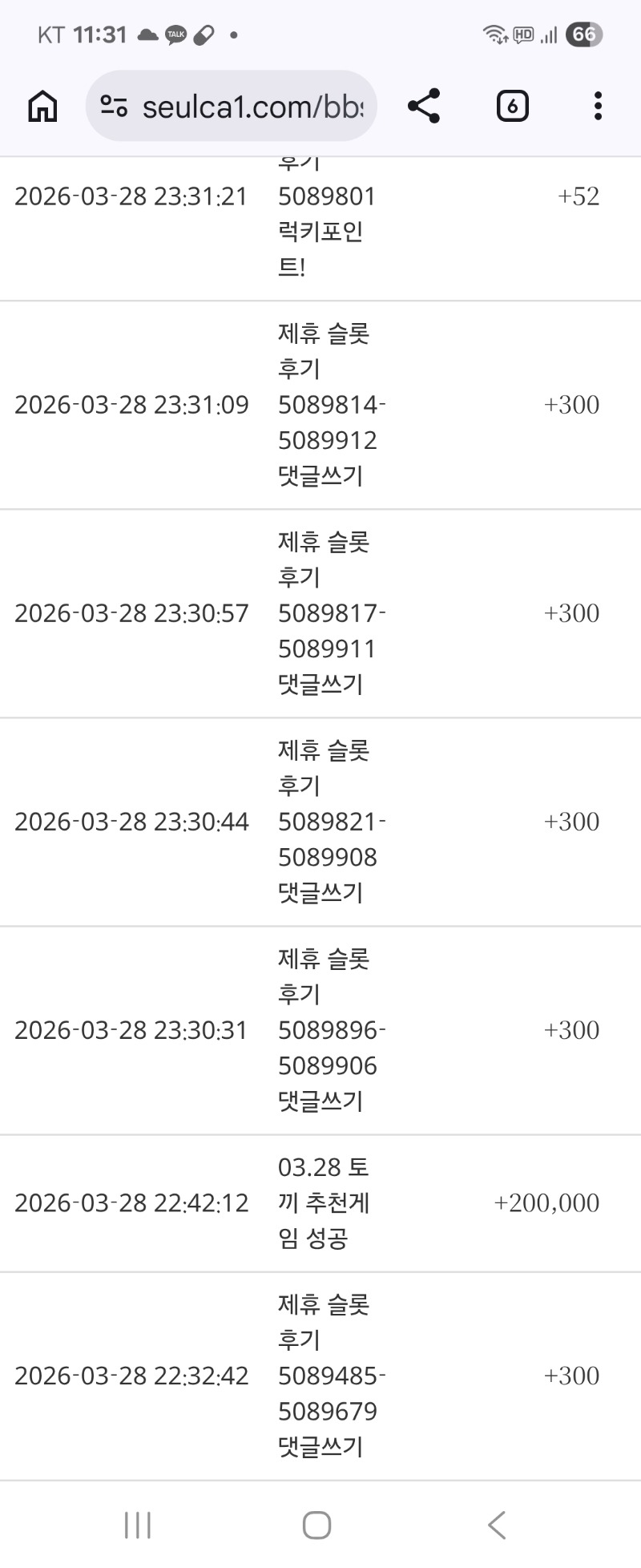
Task: Open the browser overflow menu
Action: click(598, 106)
